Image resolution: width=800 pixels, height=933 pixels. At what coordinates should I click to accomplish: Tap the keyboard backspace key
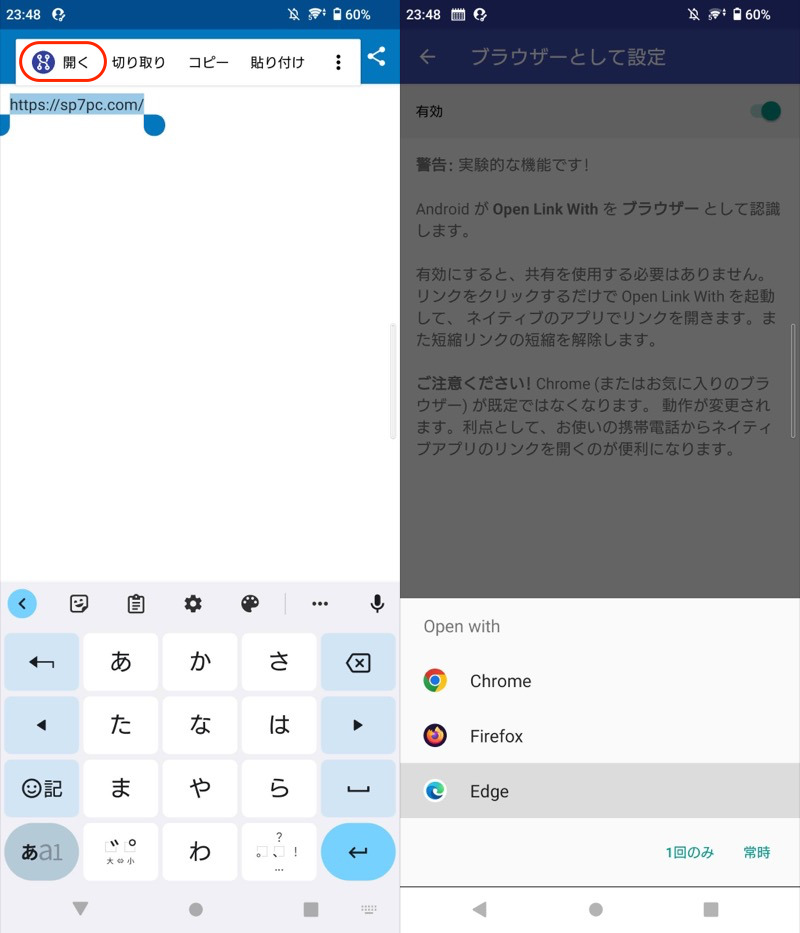tap(358, 662)
